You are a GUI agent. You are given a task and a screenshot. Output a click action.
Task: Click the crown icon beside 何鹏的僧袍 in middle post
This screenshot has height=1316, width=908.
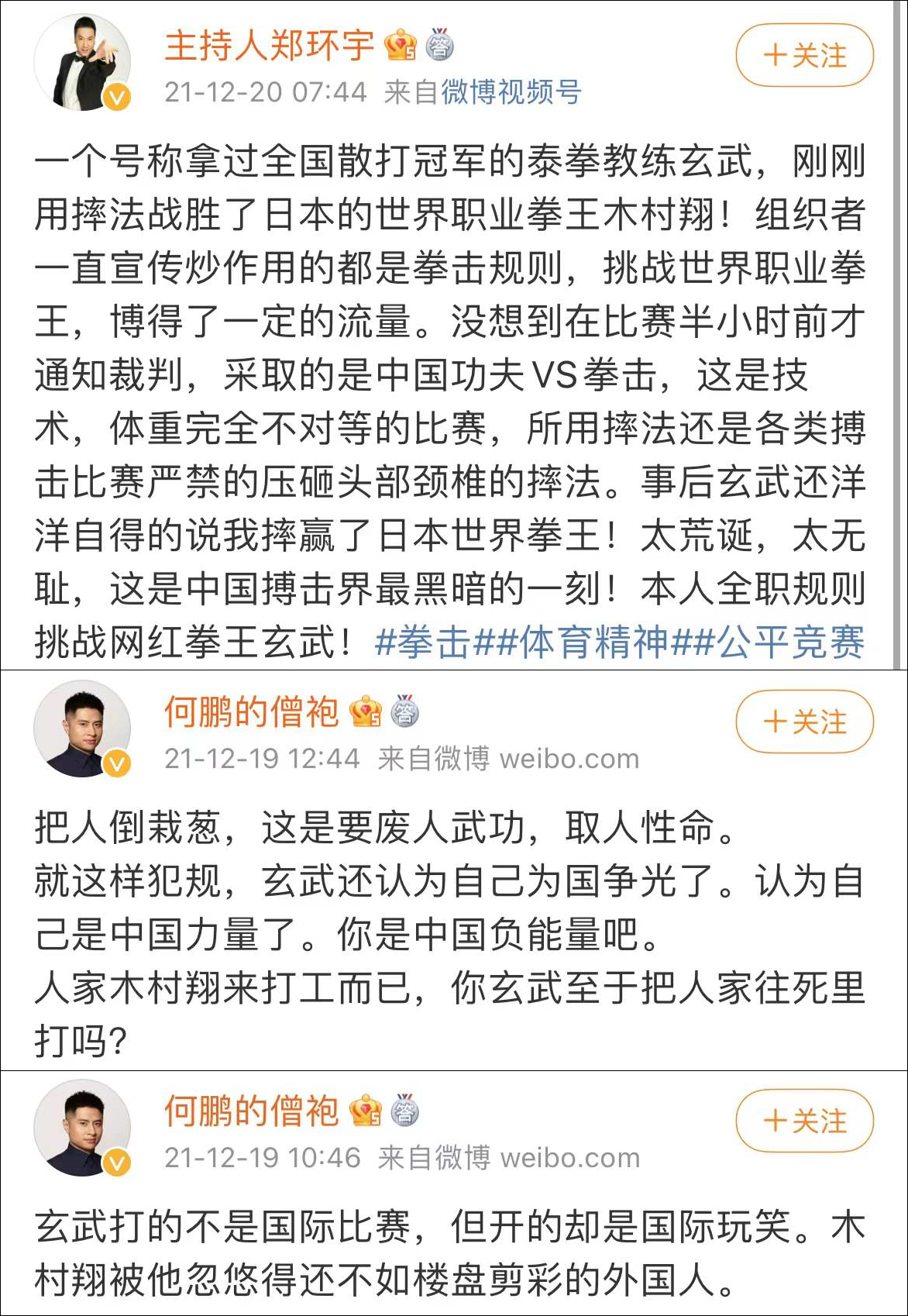point(365,710)
